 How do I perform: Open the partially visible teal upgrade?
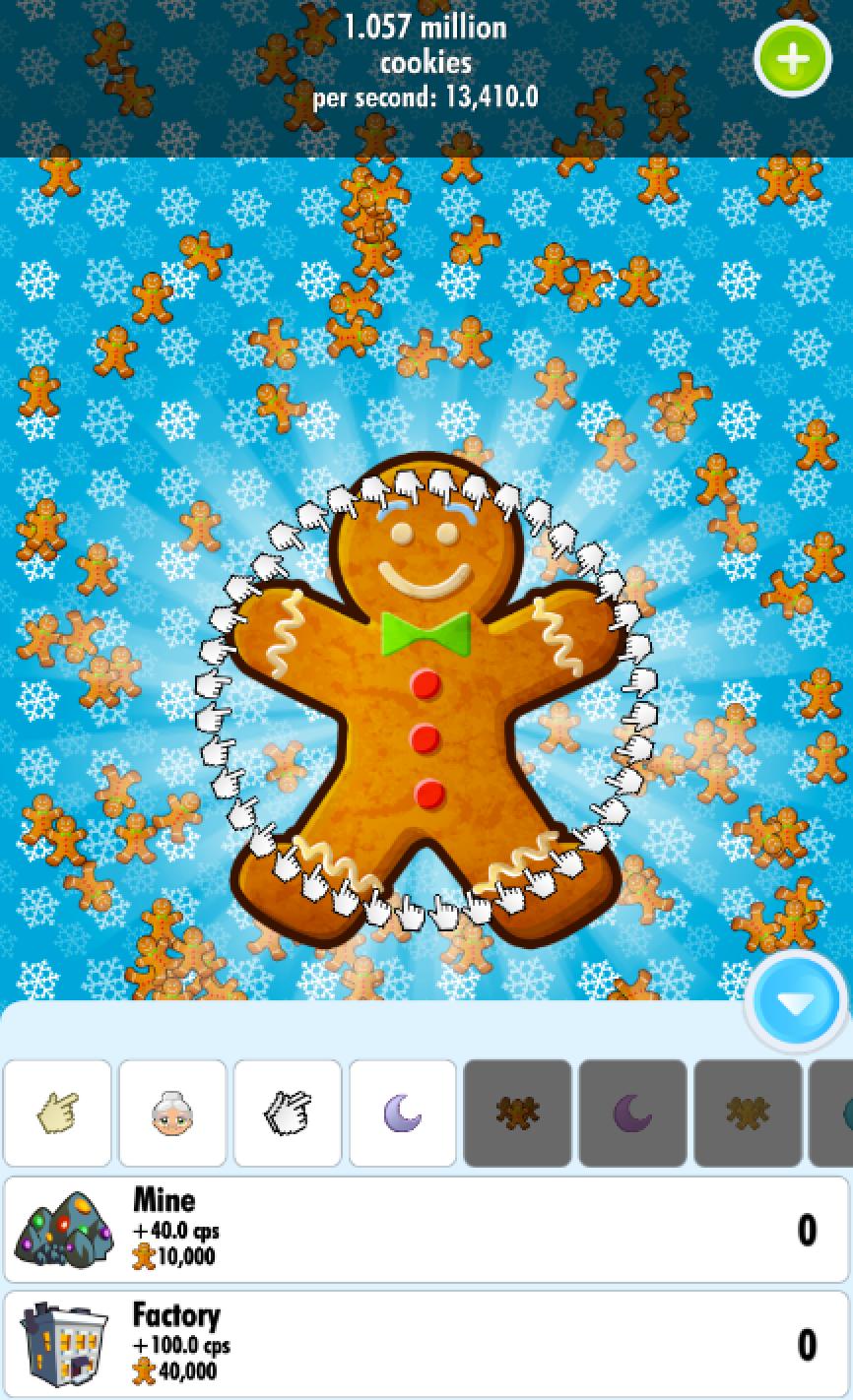click(x=837, y=1114)
